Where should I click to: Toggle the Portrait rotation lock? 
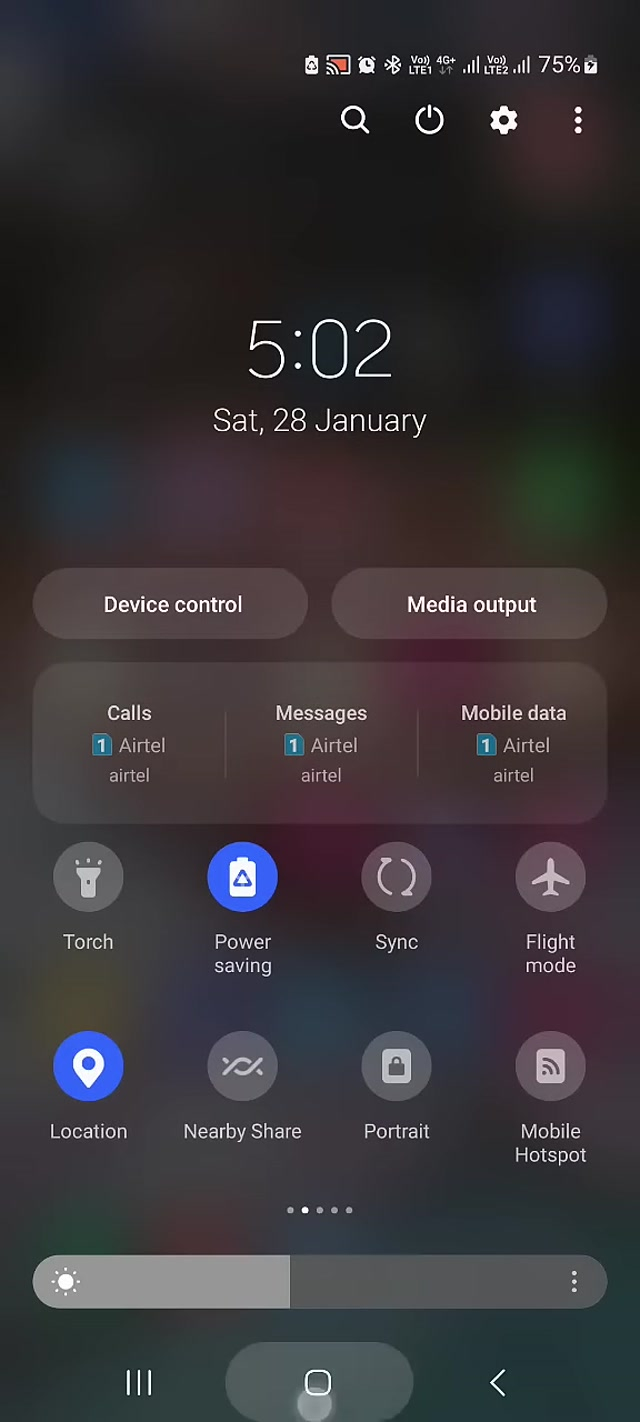pyautogui.click(x=396, y=1067)
